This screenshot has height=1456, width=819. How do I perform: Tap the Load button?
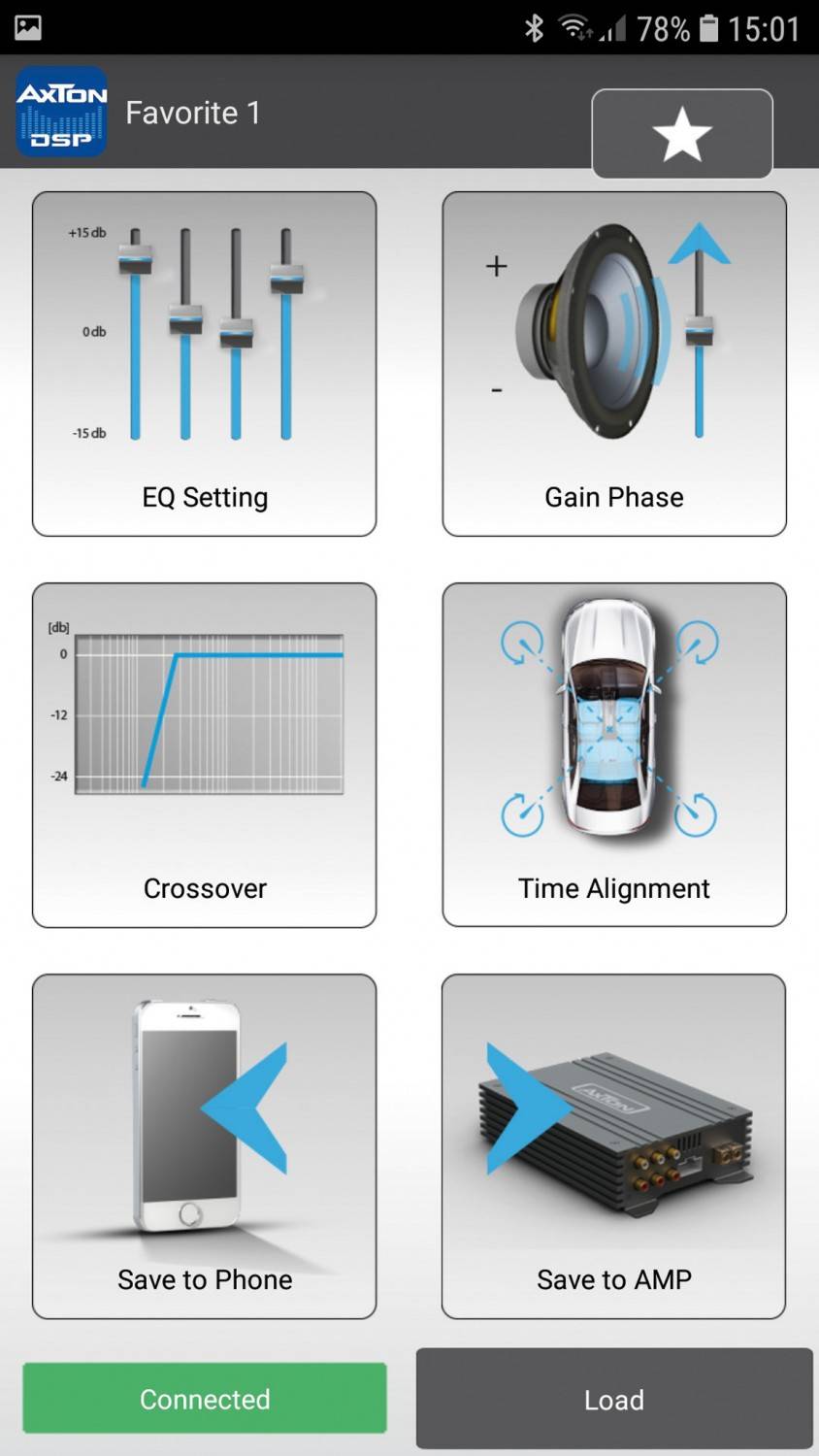point(613,1399)
